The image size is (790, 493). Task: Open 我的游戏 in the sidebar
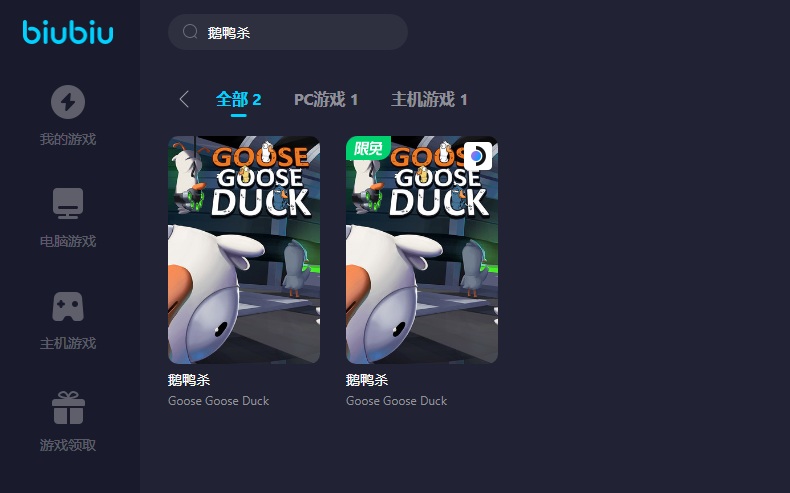(68, 115)
